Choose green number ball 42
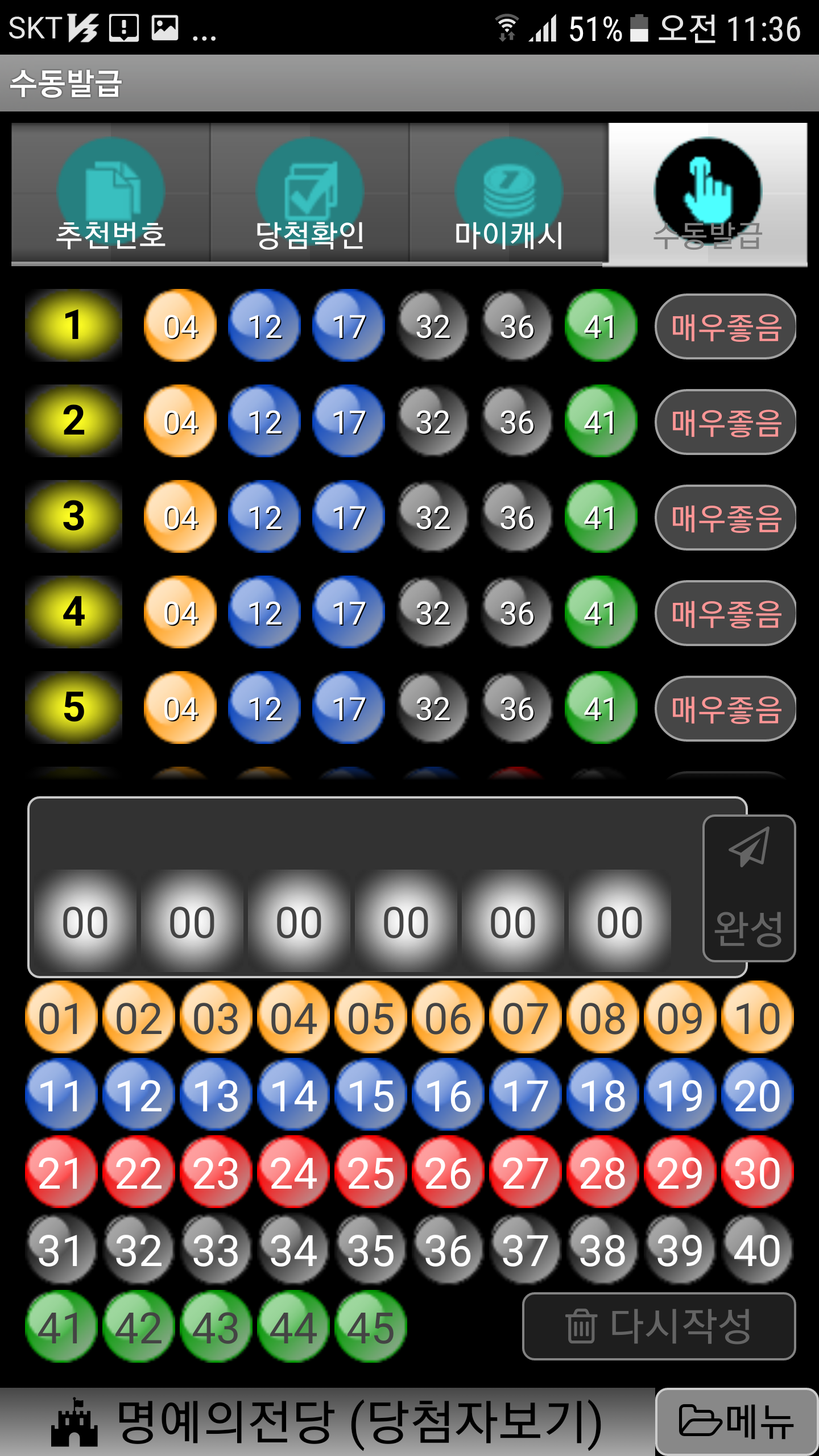Viewport: 819px width, 1456px height. pyautogui.click(x=138, y=1327)
